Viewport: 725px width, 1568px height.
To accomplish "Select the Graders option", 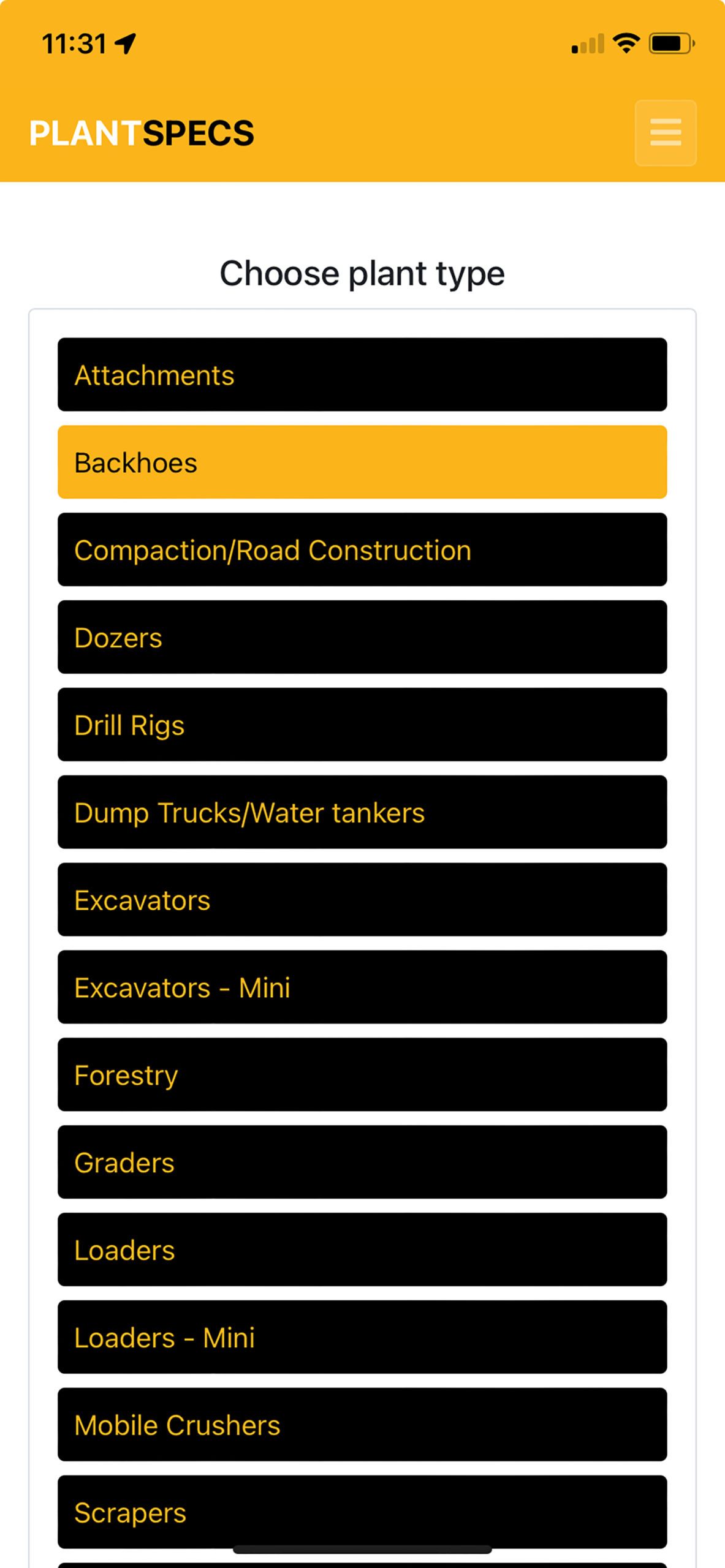I will (362, 1163).
